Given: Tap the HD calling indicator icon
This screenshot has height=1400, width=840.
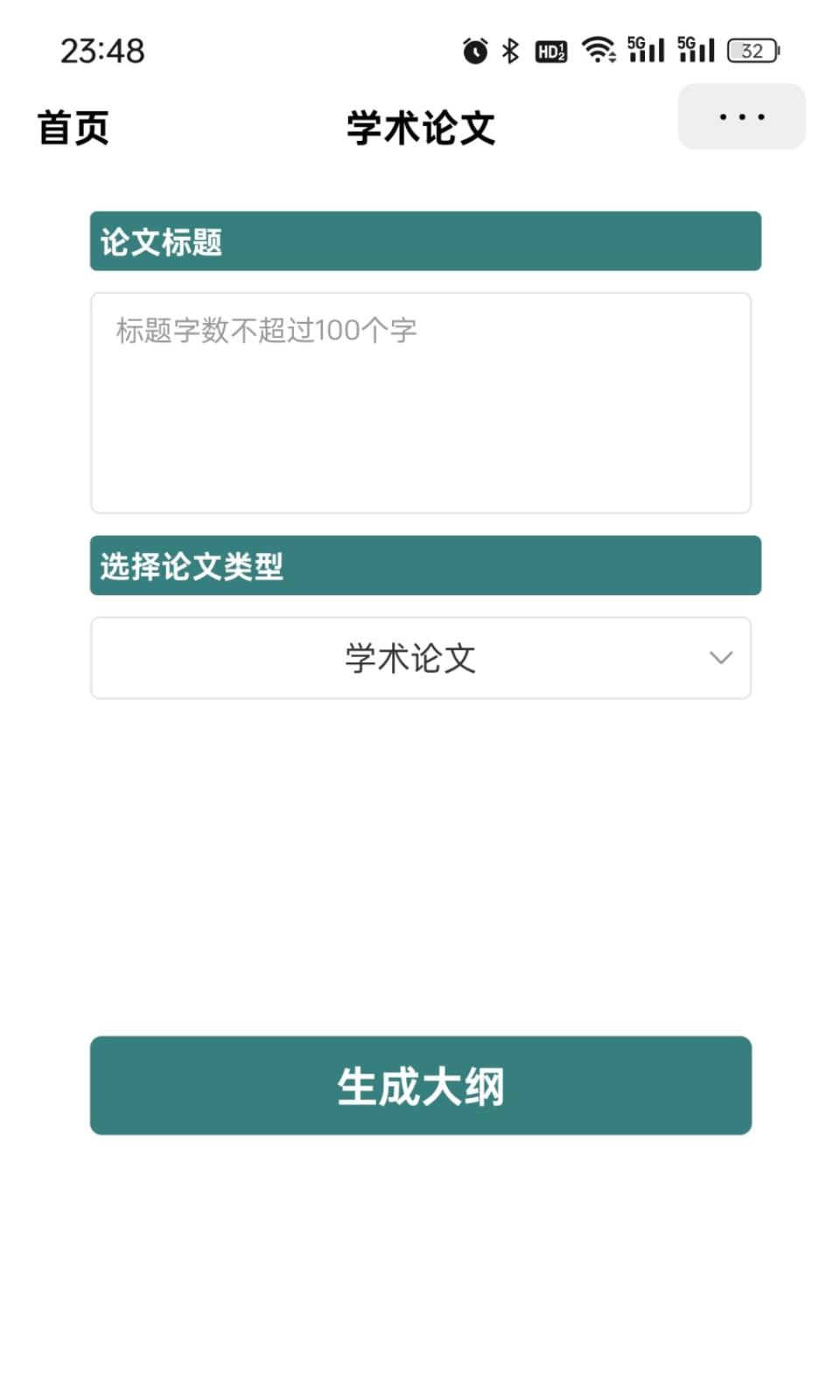Looking at the screenshot, I should point(550,52).
